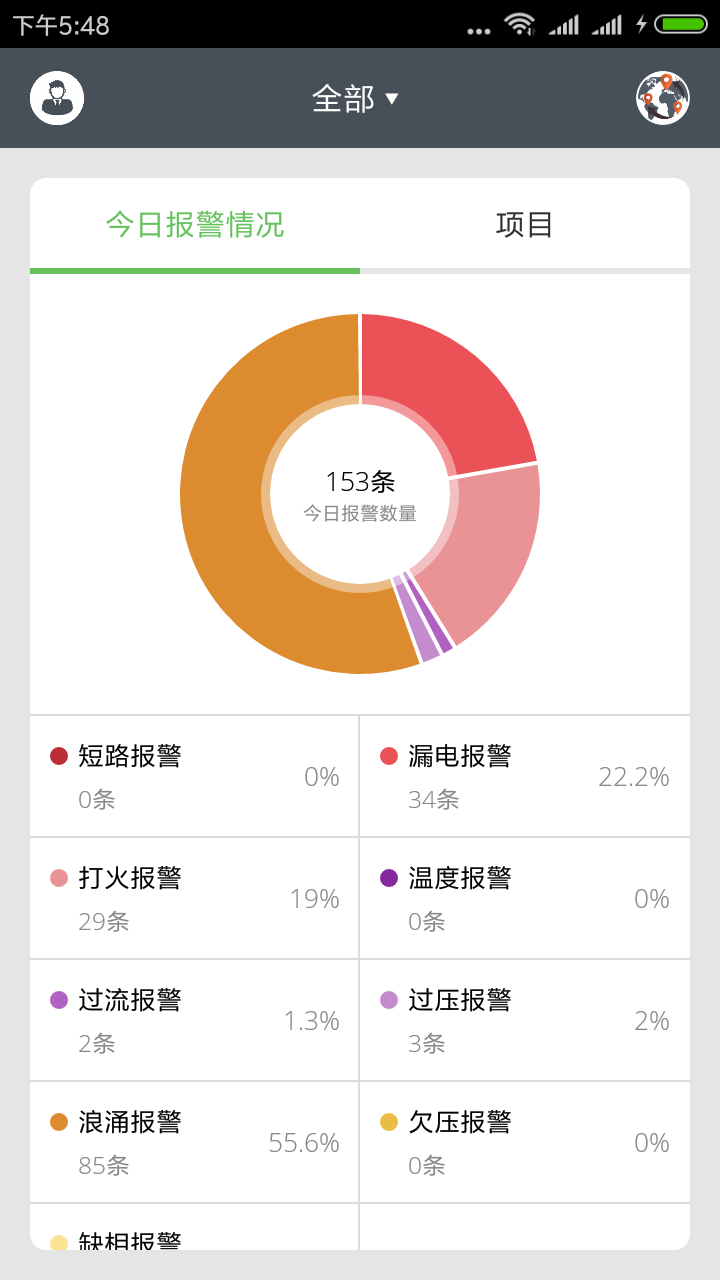The height and width of the screenshot is (1280, 720).
Task: Open the 全部 filter dropdown
Action: click(x=341, y=97)
